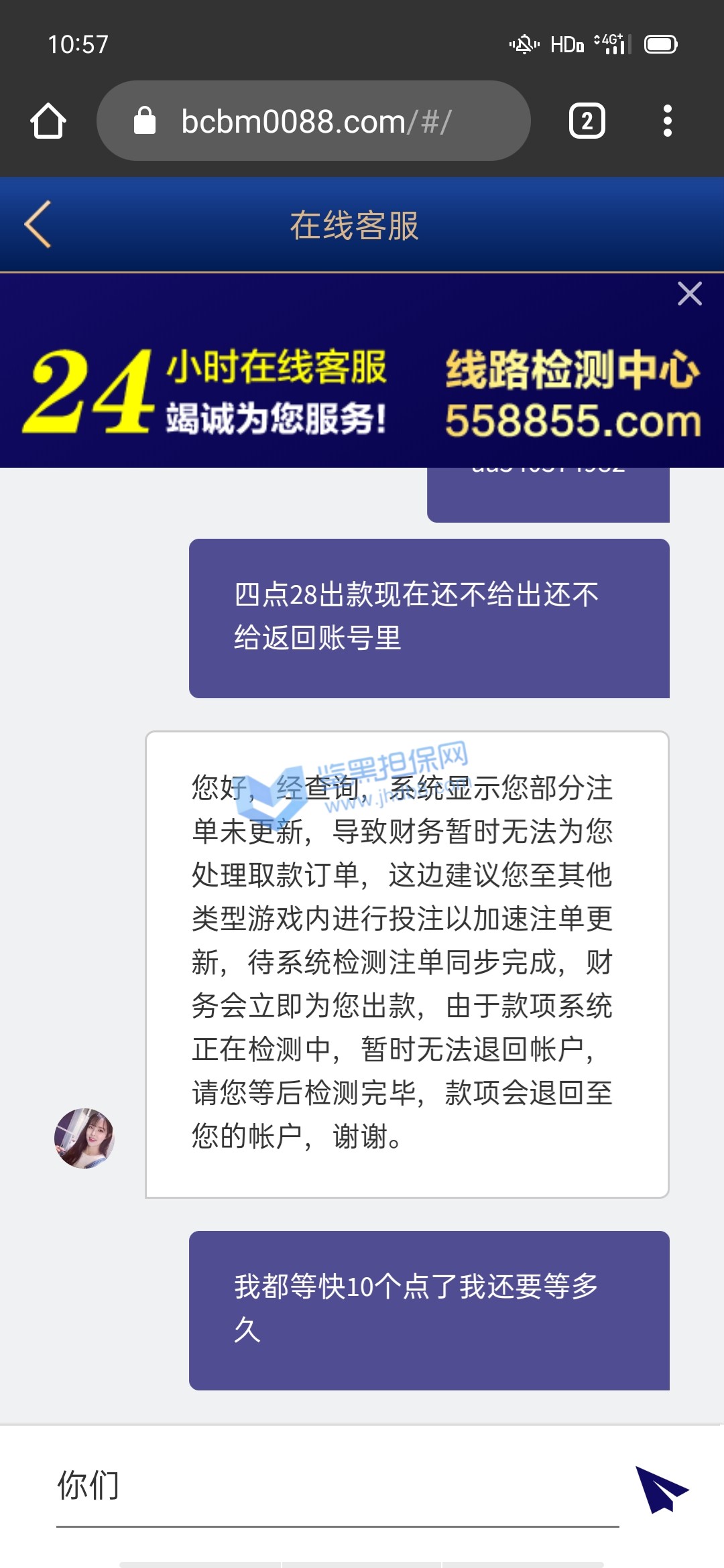Screen dimensions: 724x1568
Task: Tap the bcbm0088.com address bar
Action: [314, 121]
